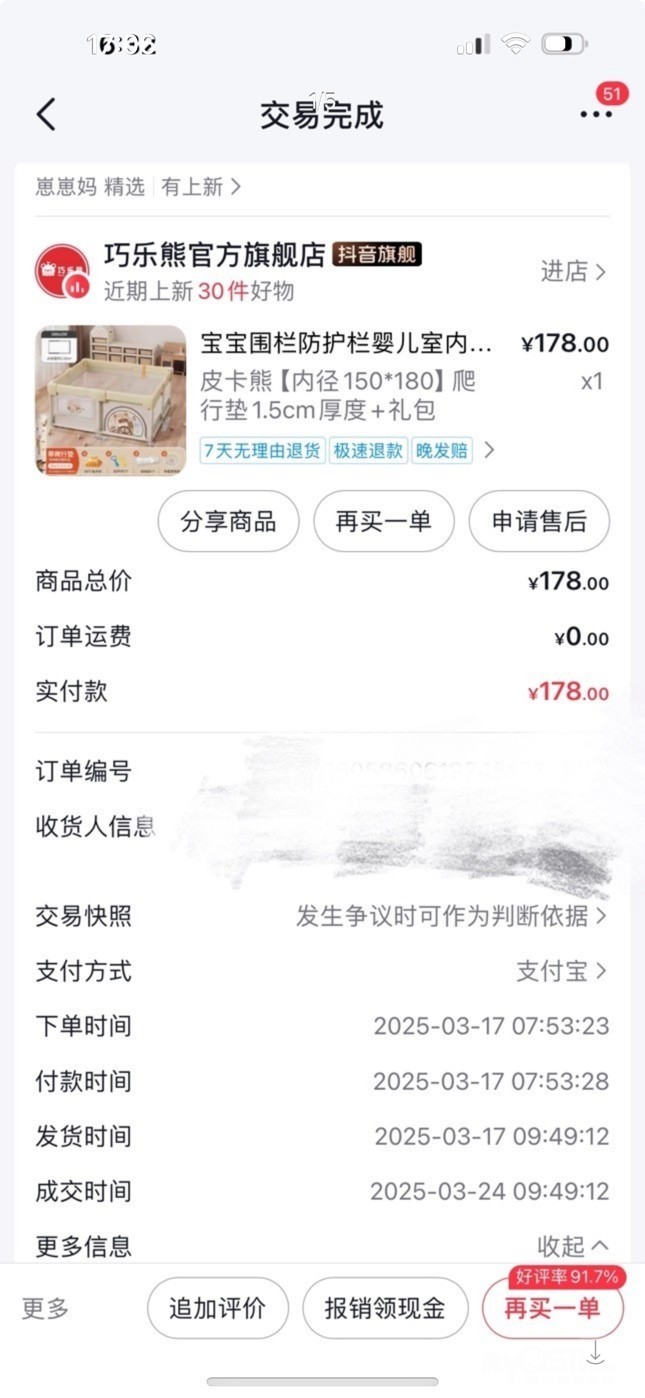Request after-sales via 申请售后
Image resolution: width=645 pixels, height=1398 pixels.
coord(539,521)
